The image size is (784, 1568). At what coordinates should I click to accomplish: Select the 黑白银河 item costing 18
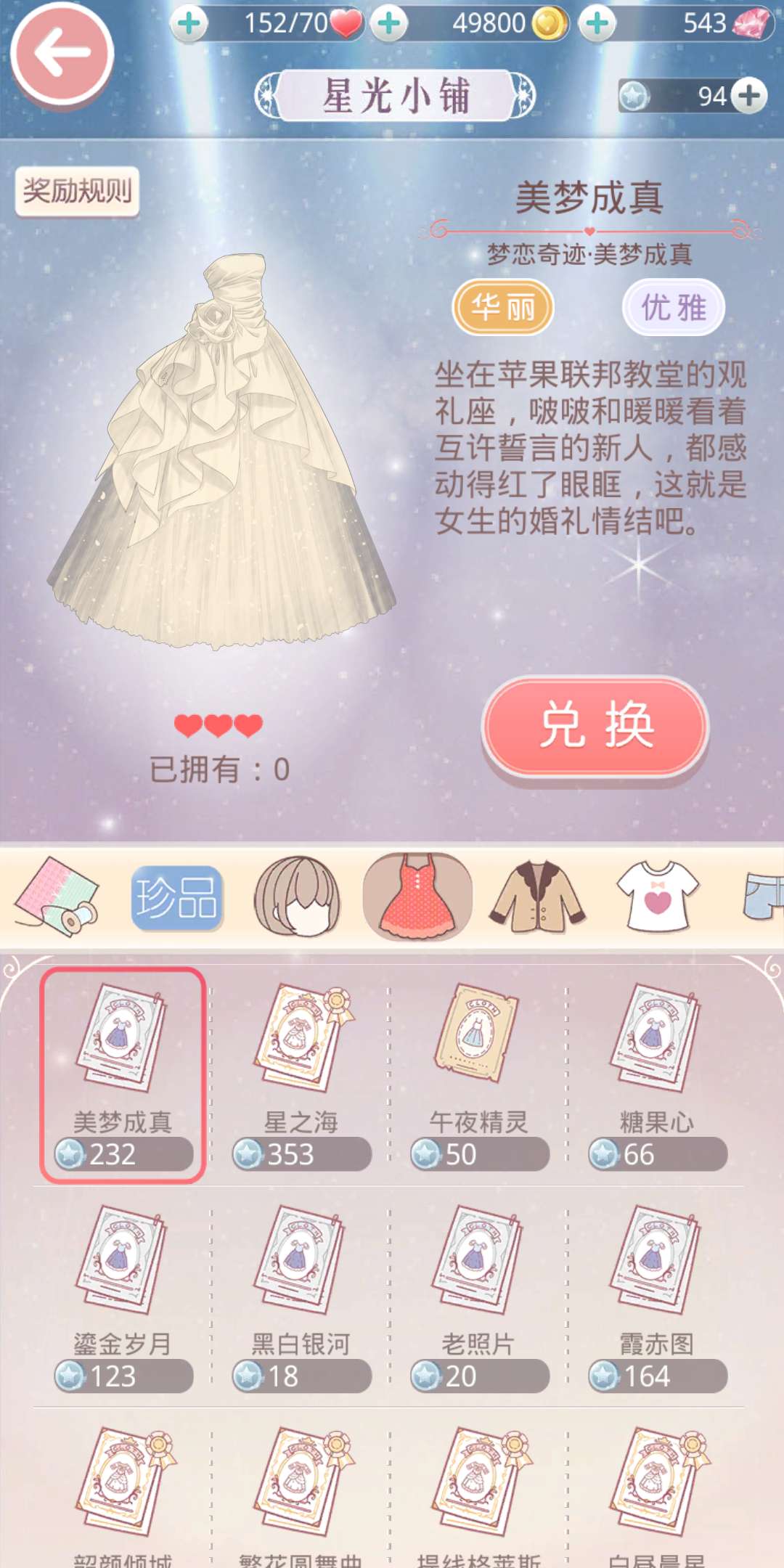301,1296
